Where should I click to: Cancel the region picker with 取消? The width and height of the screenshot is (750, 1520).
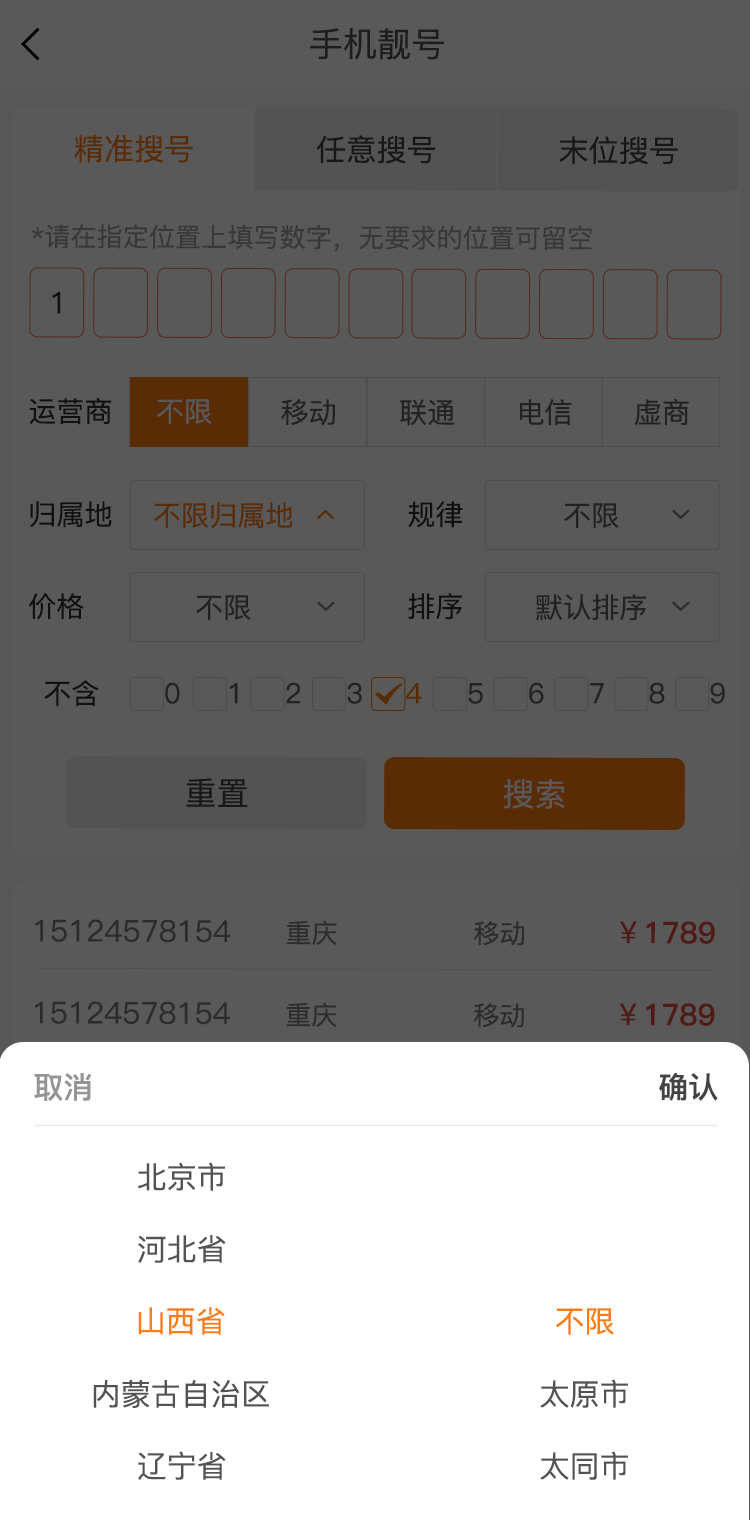tap(63, 1087)
